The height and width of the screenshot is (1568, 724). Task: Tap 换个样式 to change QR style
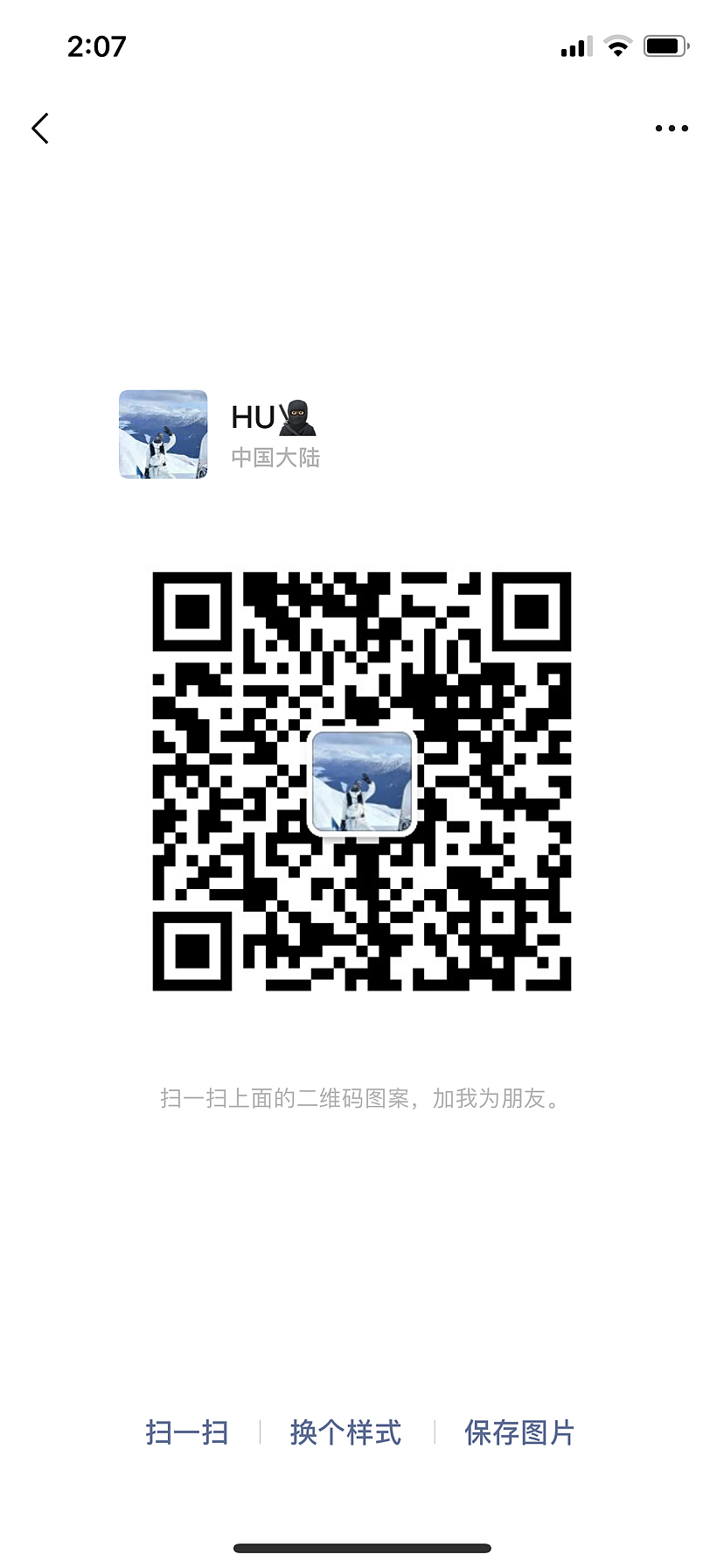click(x=345, y=1432)
